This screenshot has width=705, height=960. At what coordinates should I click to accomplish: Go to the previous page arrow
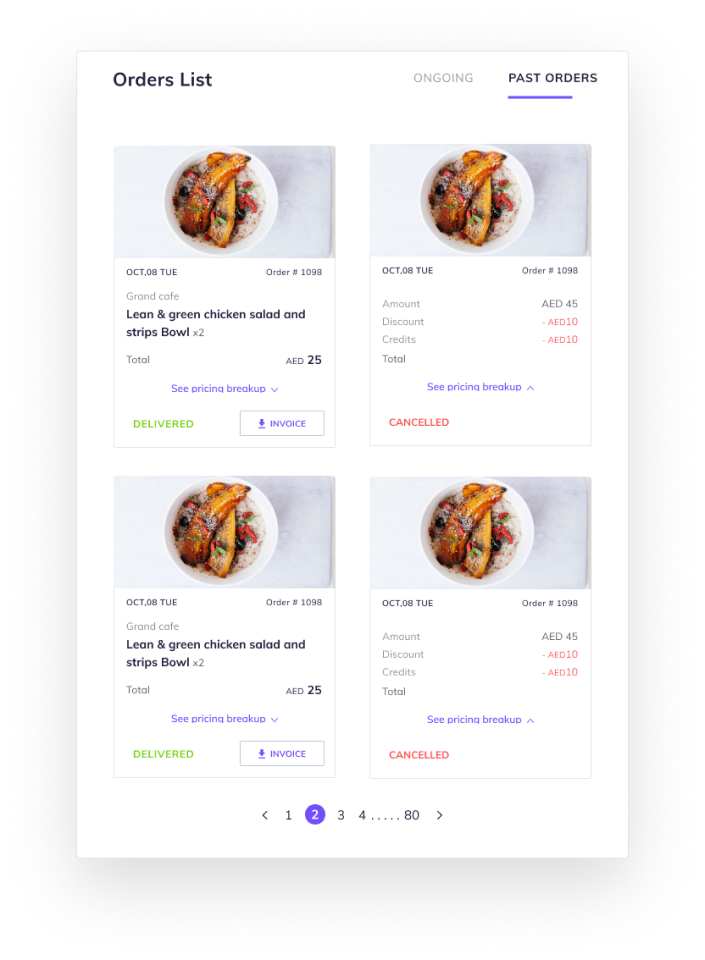pyautogui.click(x=265, y=815)
